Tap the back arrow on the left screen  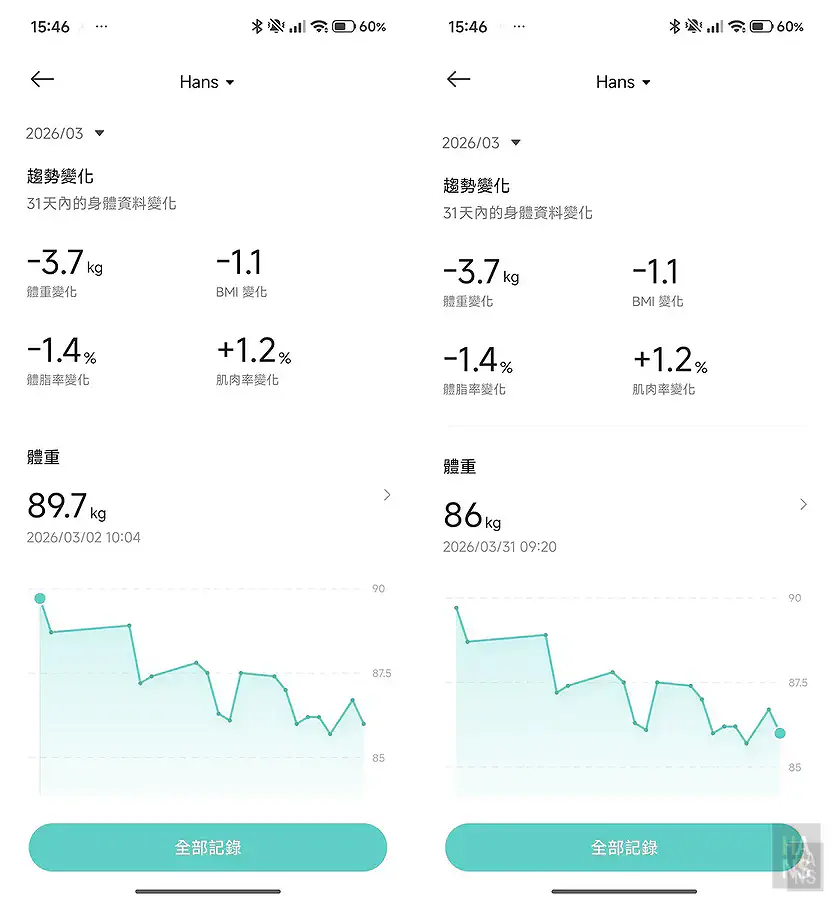click(42, 80)
